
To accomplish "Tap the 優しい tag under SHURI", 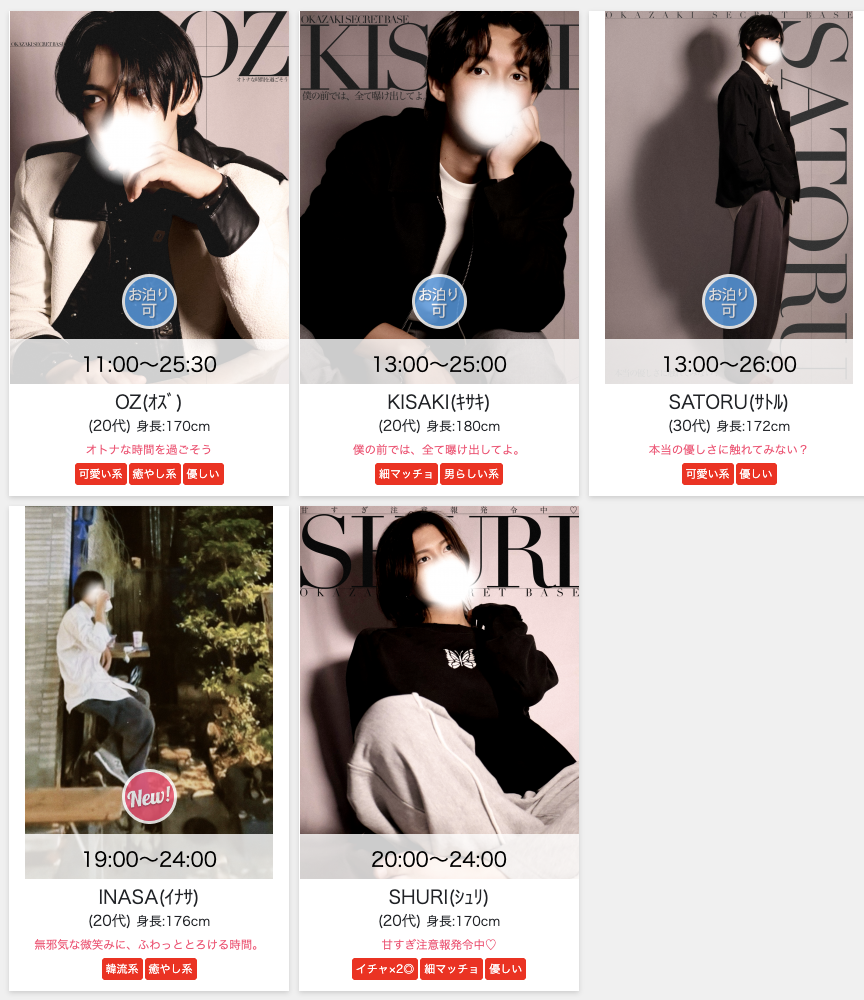I will [x=505, y=969].
